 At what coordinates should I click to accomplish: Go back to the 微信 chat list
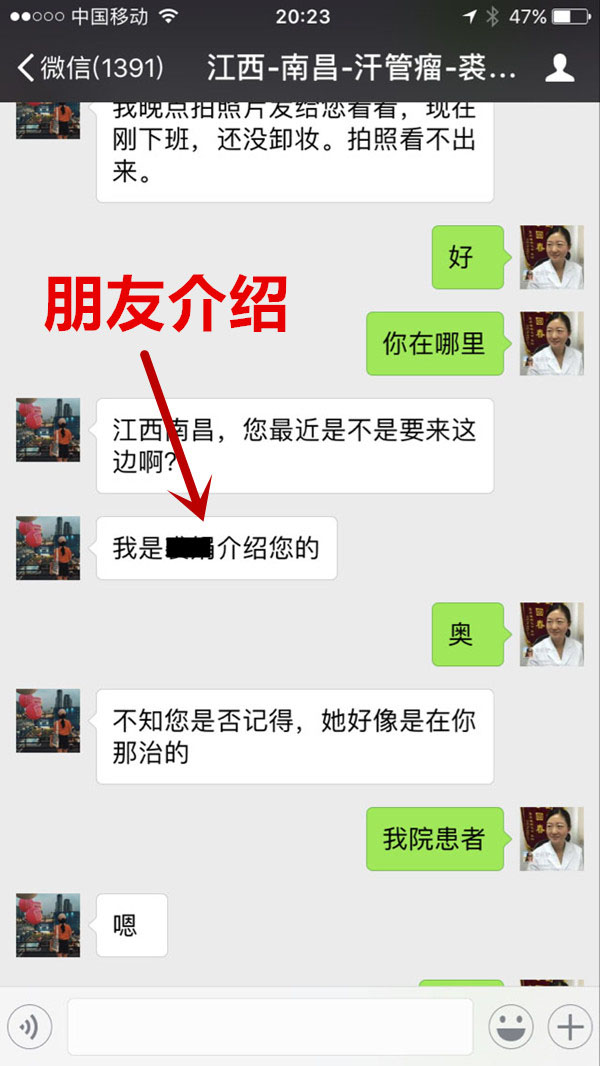click(x=90, y=68)
